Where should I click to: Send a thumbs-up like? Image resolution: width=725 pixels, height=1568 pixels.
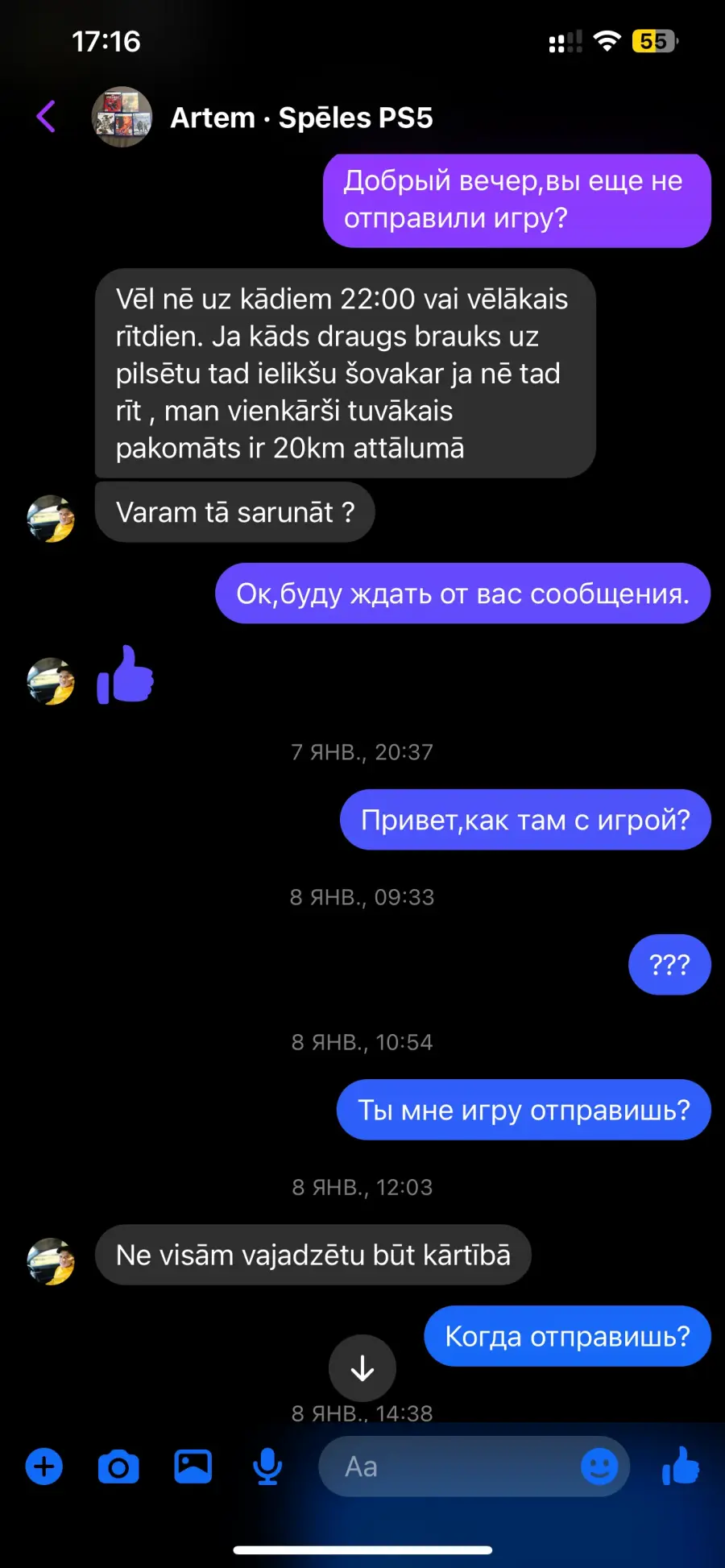(x=681, y=1466)
